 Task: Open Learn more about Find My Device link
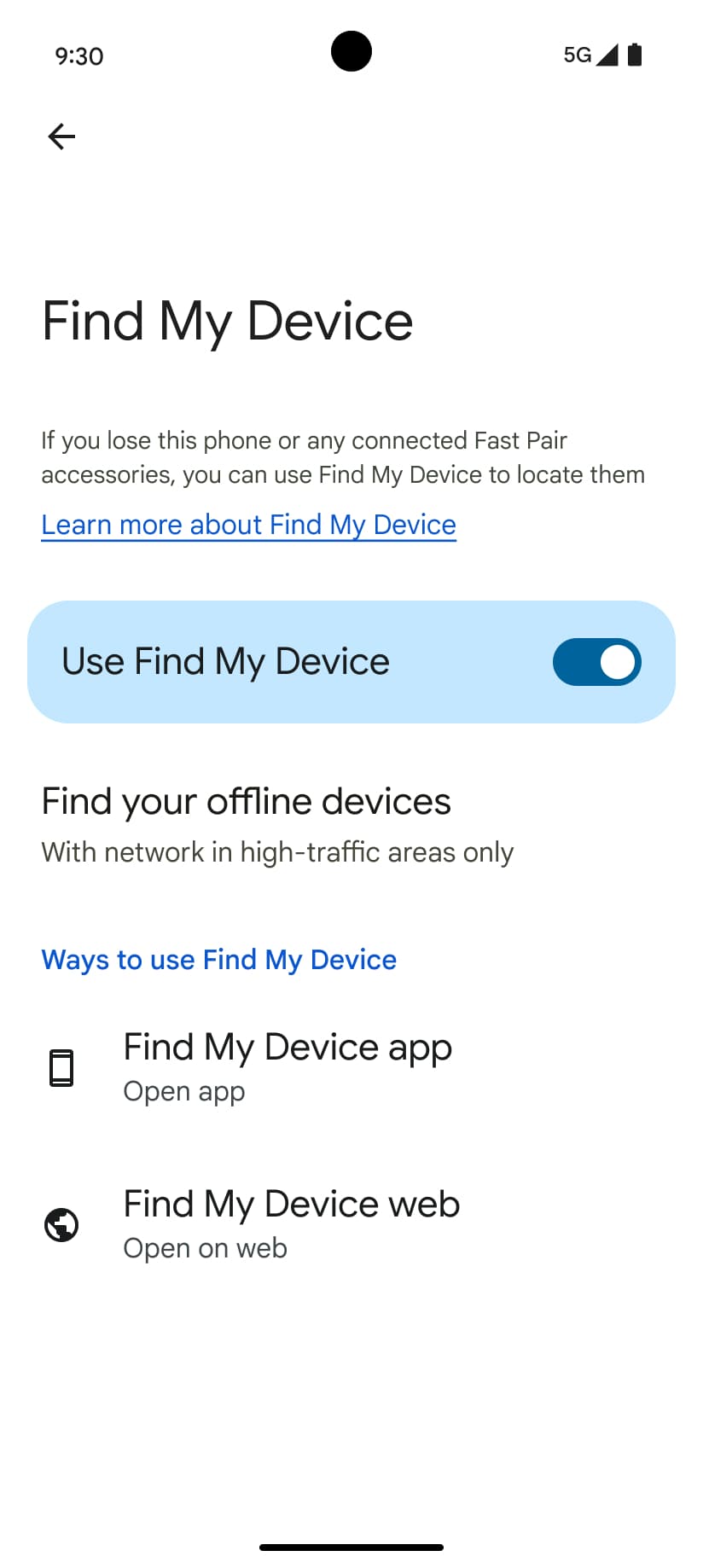point(248,525)
